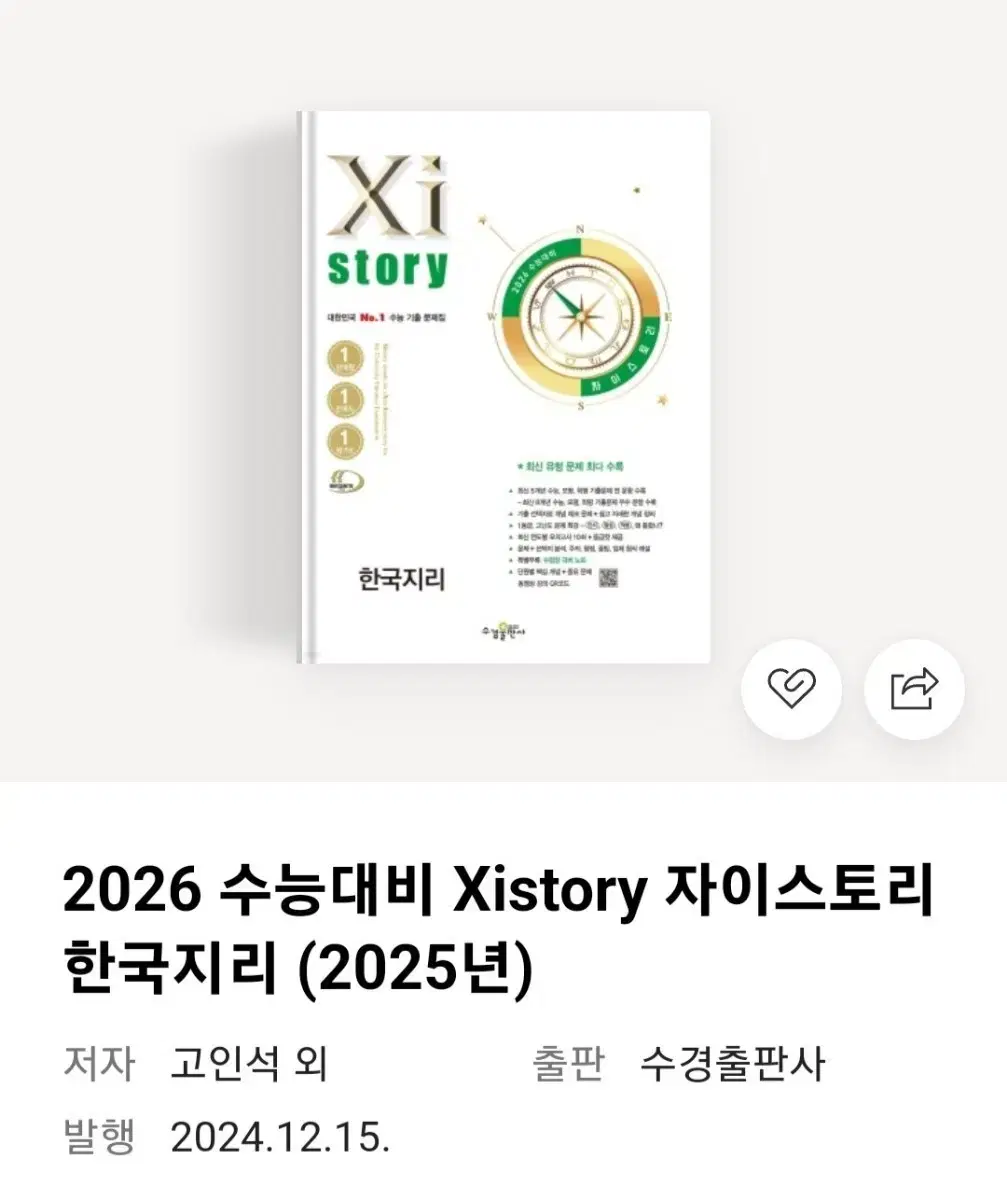This screenshot has height=1200, width=1007.
Task: Click the 한국지리 subject label on the cover
Action: click(x=403, y=578)
